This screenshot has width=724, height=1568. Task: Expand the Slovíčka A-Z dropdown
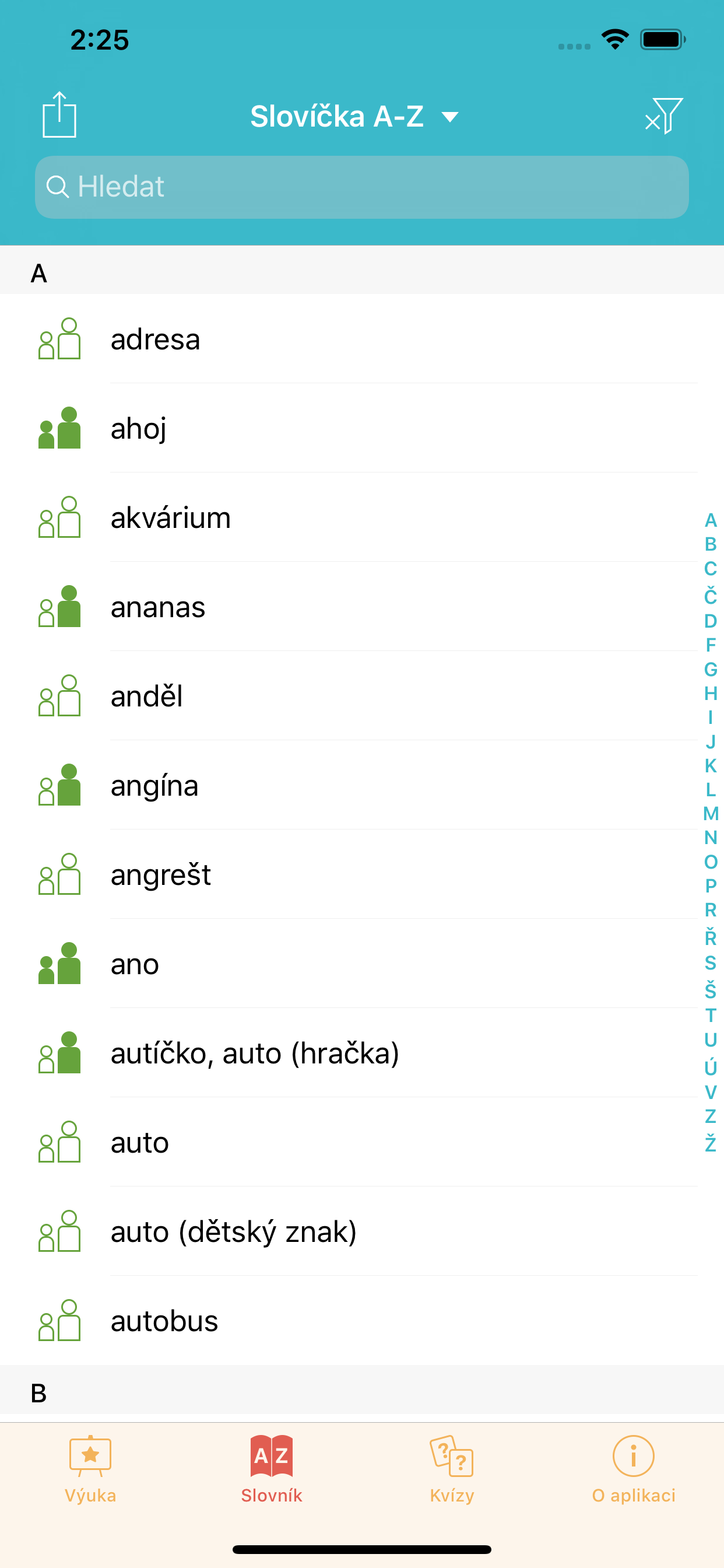pyautogui.click(x=354, y=116)
